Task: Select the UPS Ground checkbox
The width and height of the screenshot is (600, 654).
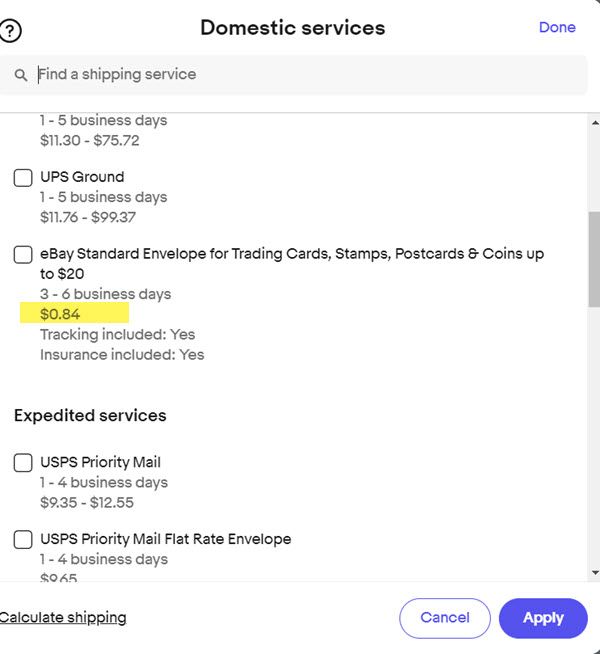Action: coord(23,178)
